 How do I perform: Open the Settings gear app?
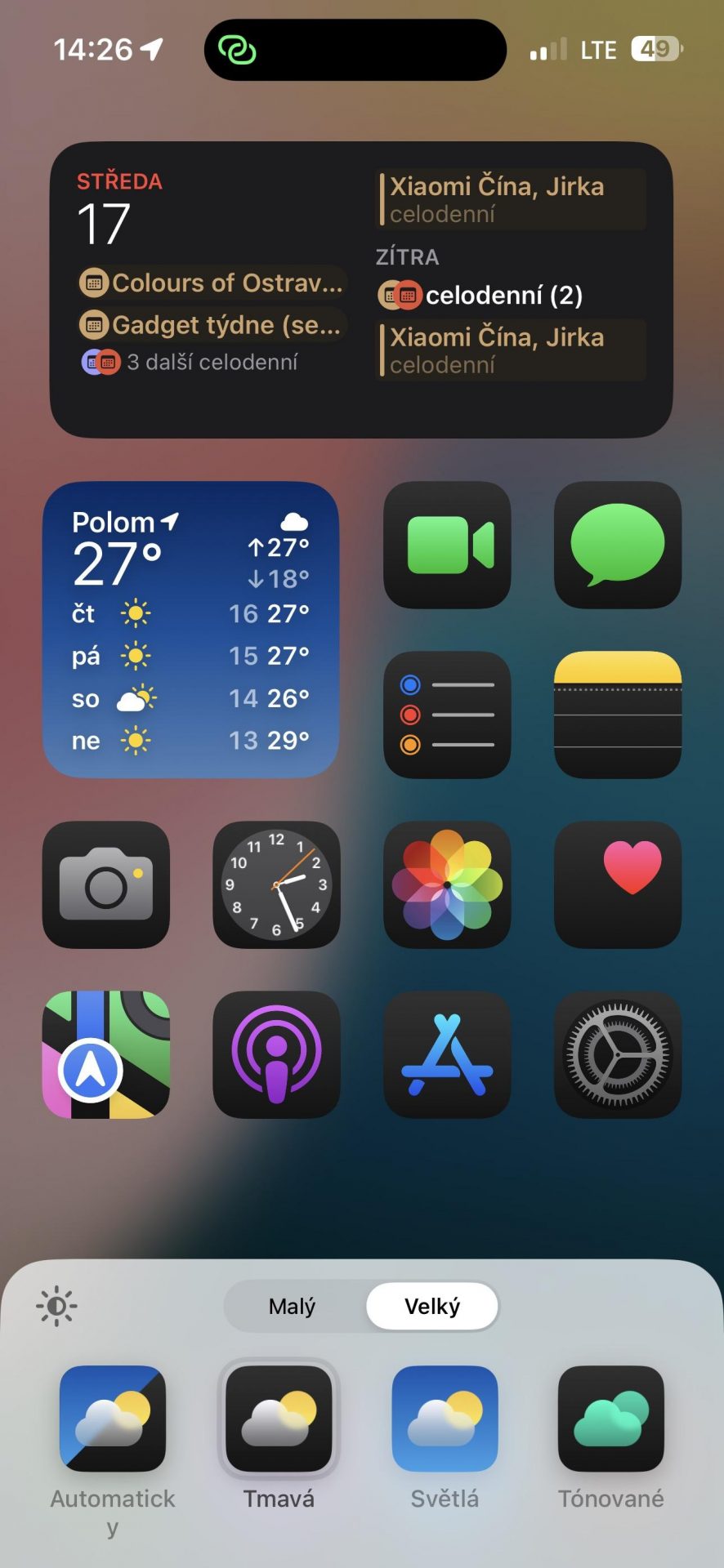tap(618, 1054)
